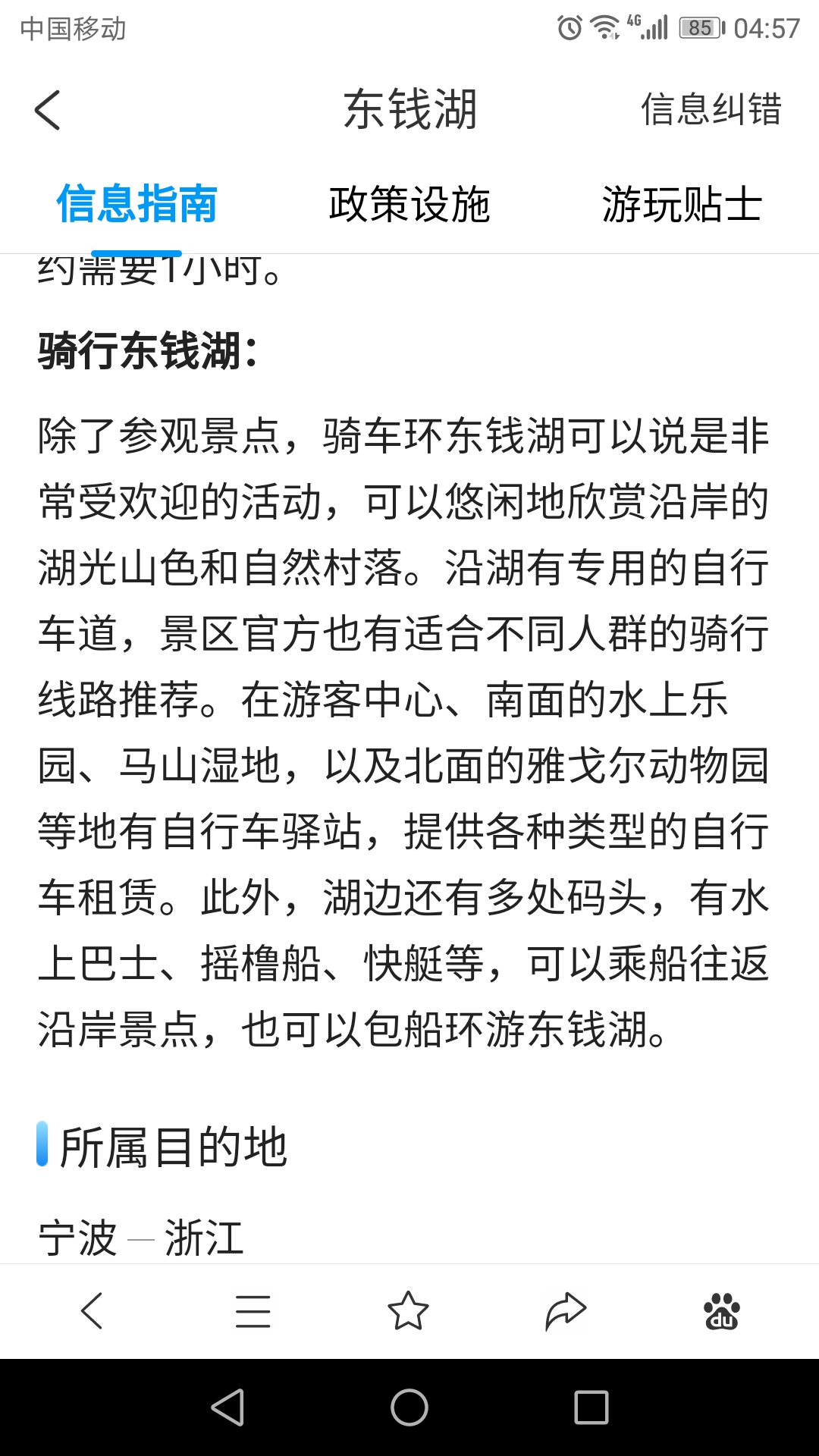Tap the system home button
This screenshot has width=819, height=1456.
[409, 1407]
